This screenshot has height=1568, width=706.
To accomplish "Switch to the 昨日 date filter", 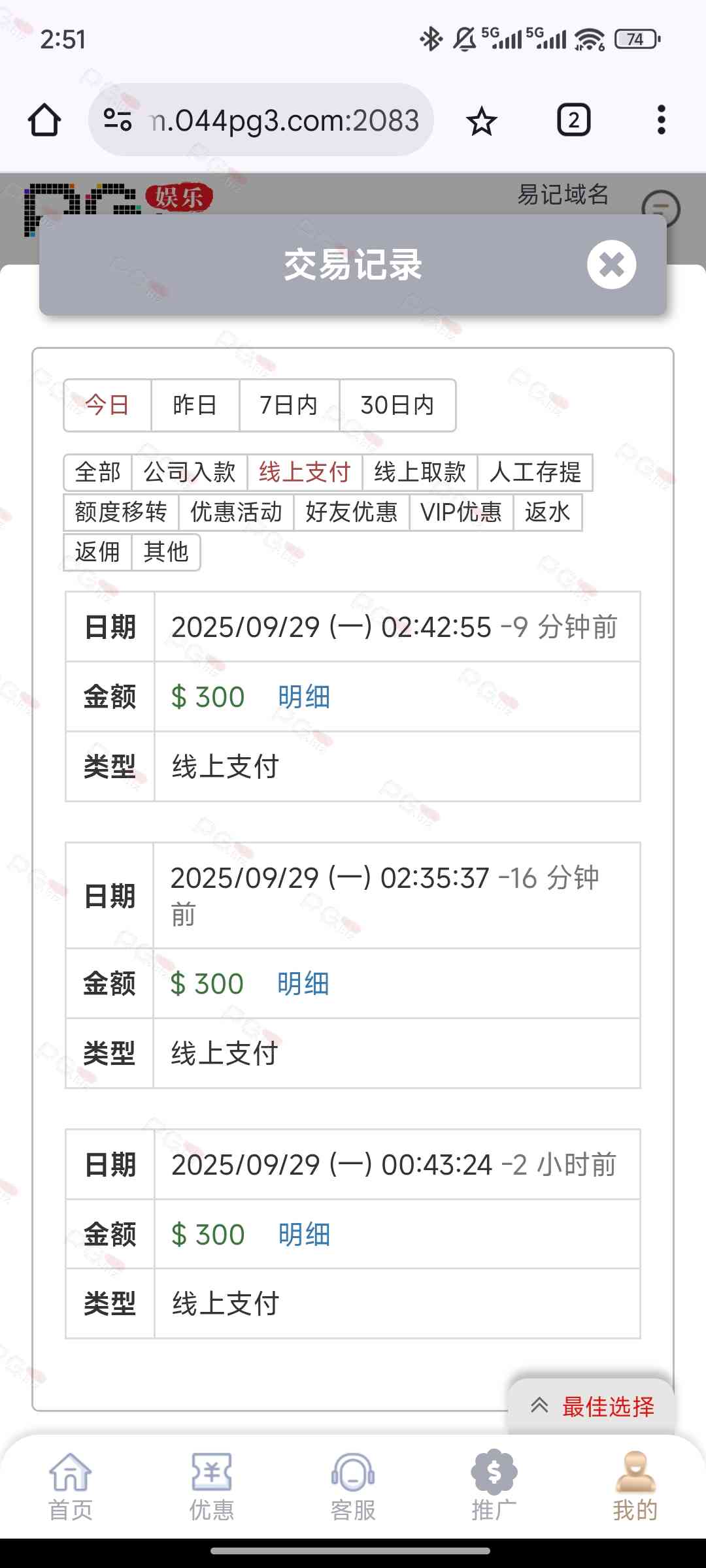I will pos(195,405).
